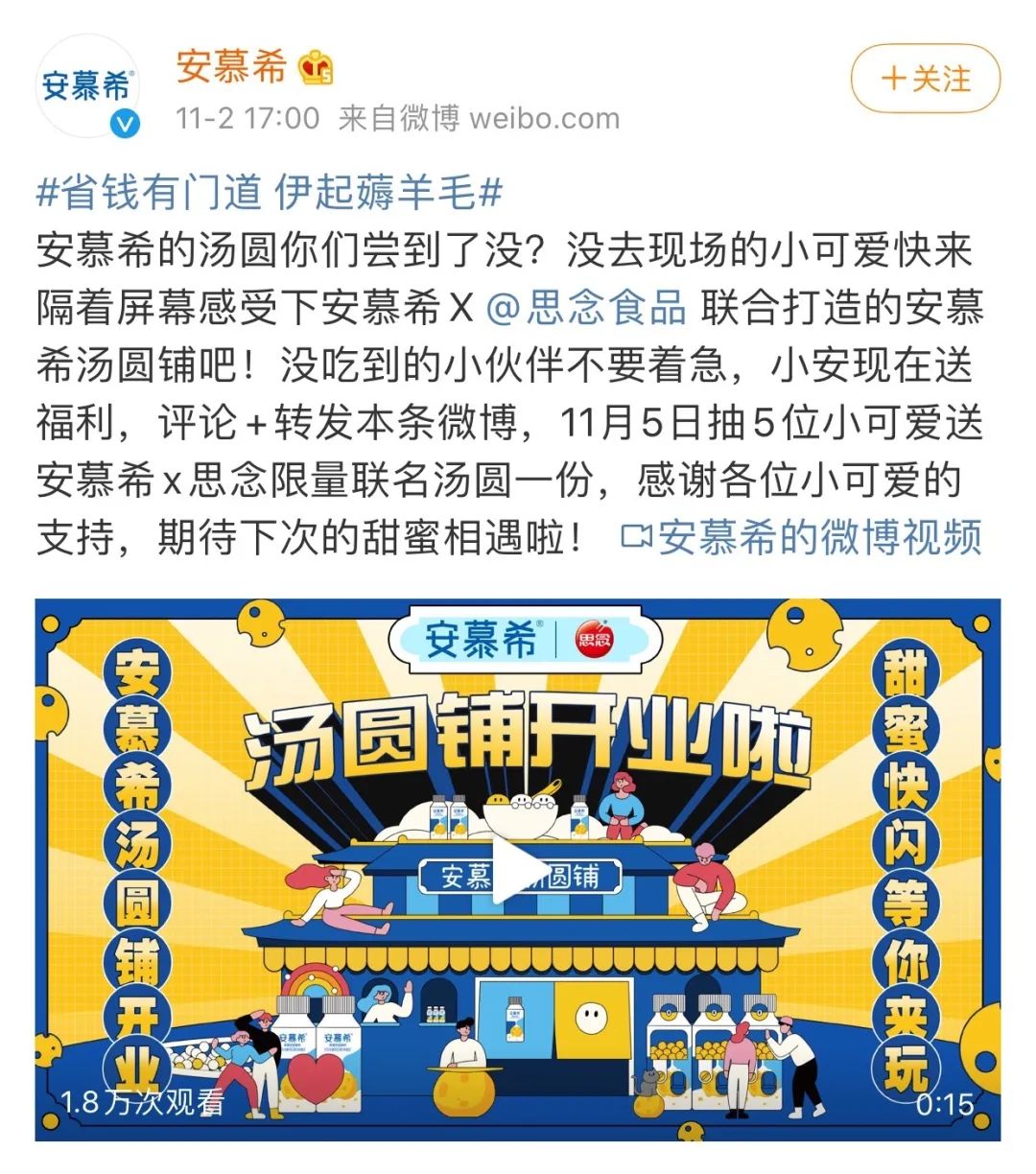1036x1174 pixels.
Task: Click the 安慕希 profile avatar
Action: pyautogui.click(x=90, y=84)
